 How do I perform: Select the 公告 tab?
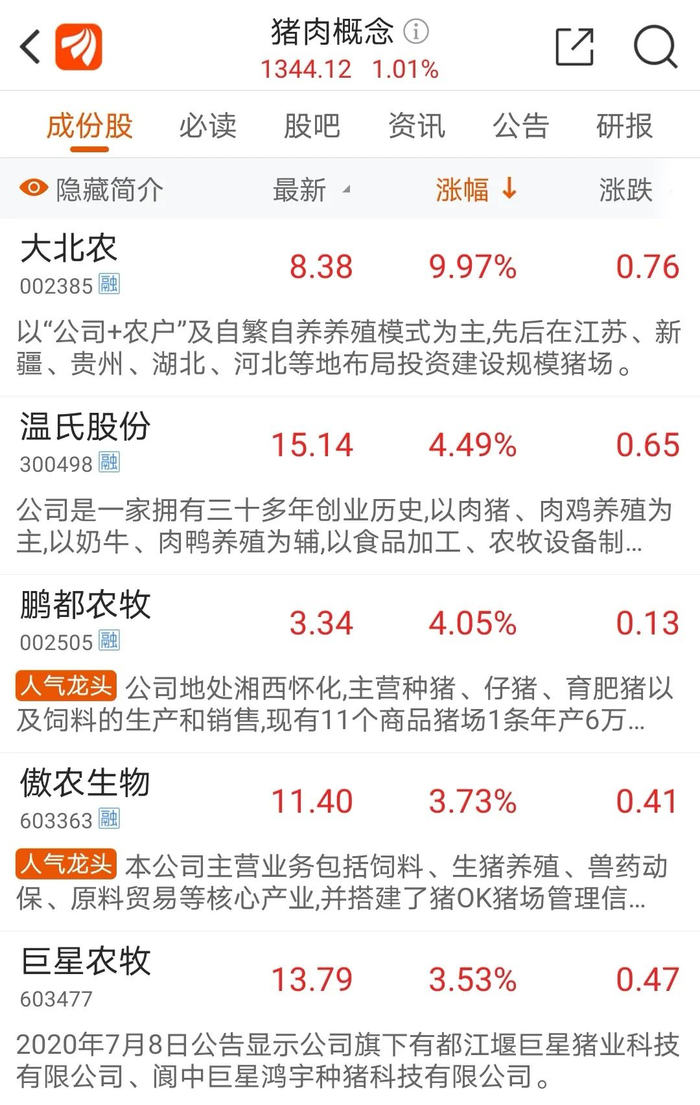click(x=520, y=126)
